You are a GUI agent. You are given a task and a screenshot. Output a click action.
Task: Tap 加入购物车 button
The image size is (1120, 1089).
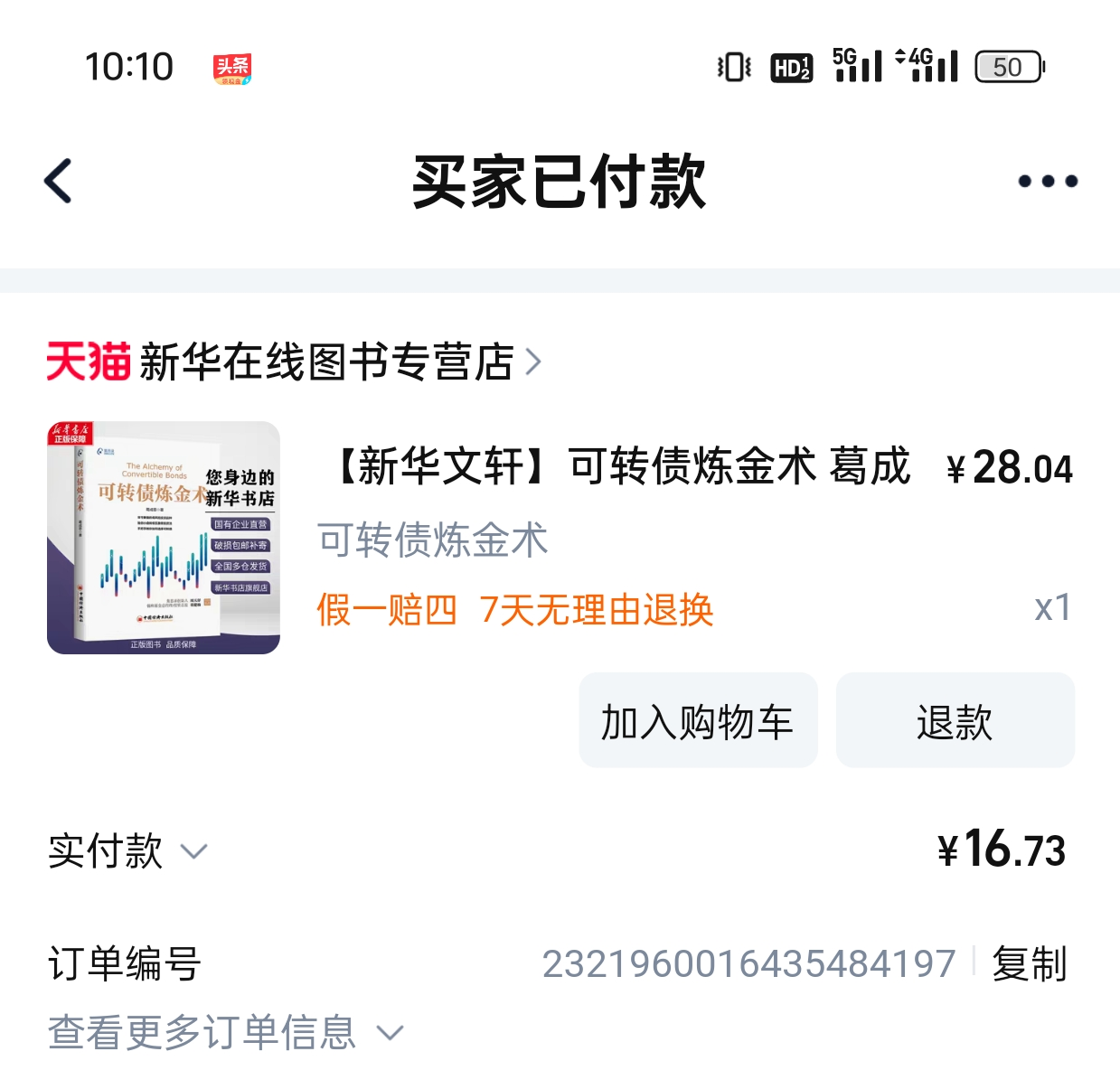(x=698, y=720)
